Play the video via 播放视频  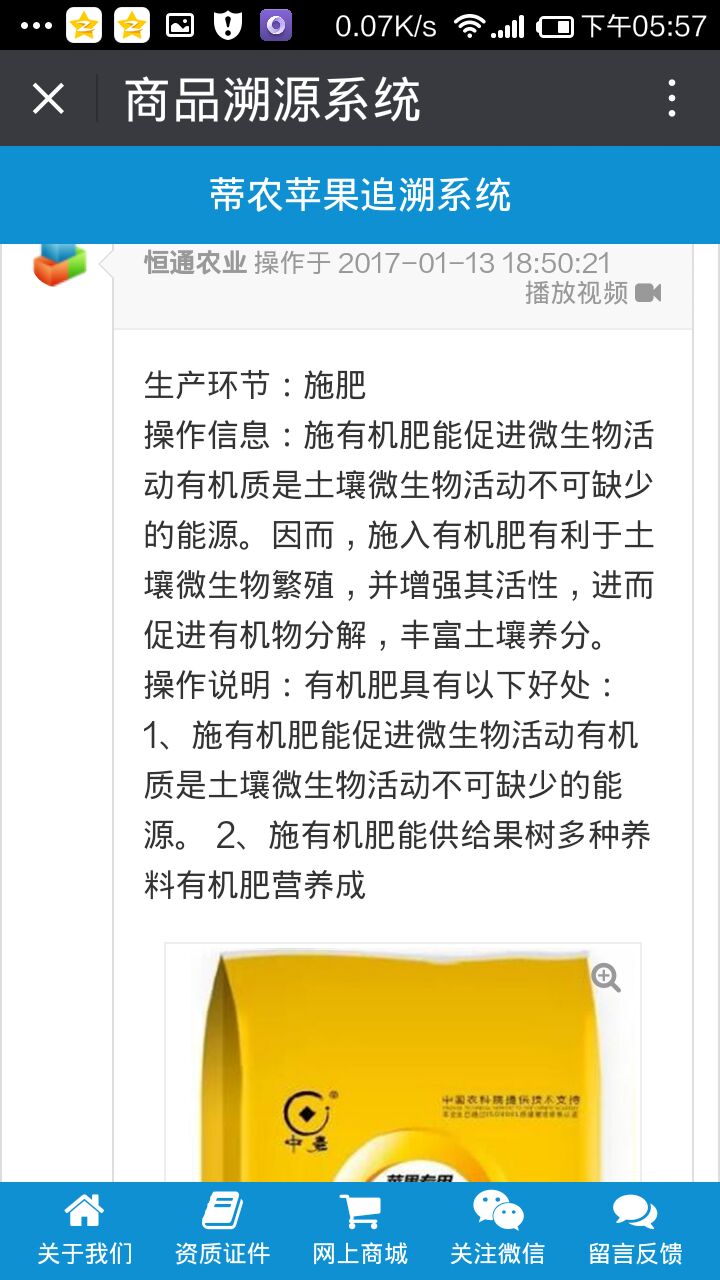pos(593,292)
